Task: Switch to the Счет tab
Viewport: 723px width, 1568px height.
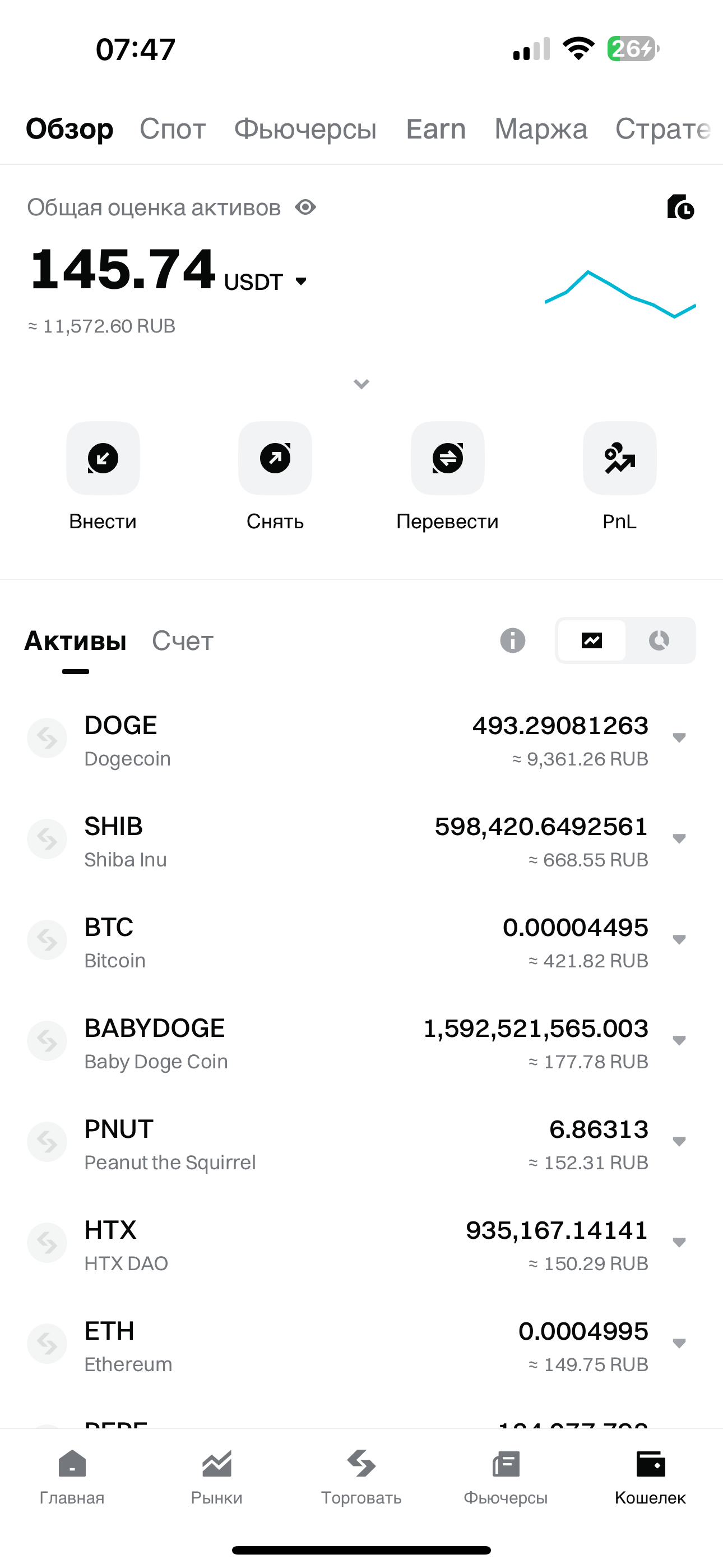Action: coord(183,641)
